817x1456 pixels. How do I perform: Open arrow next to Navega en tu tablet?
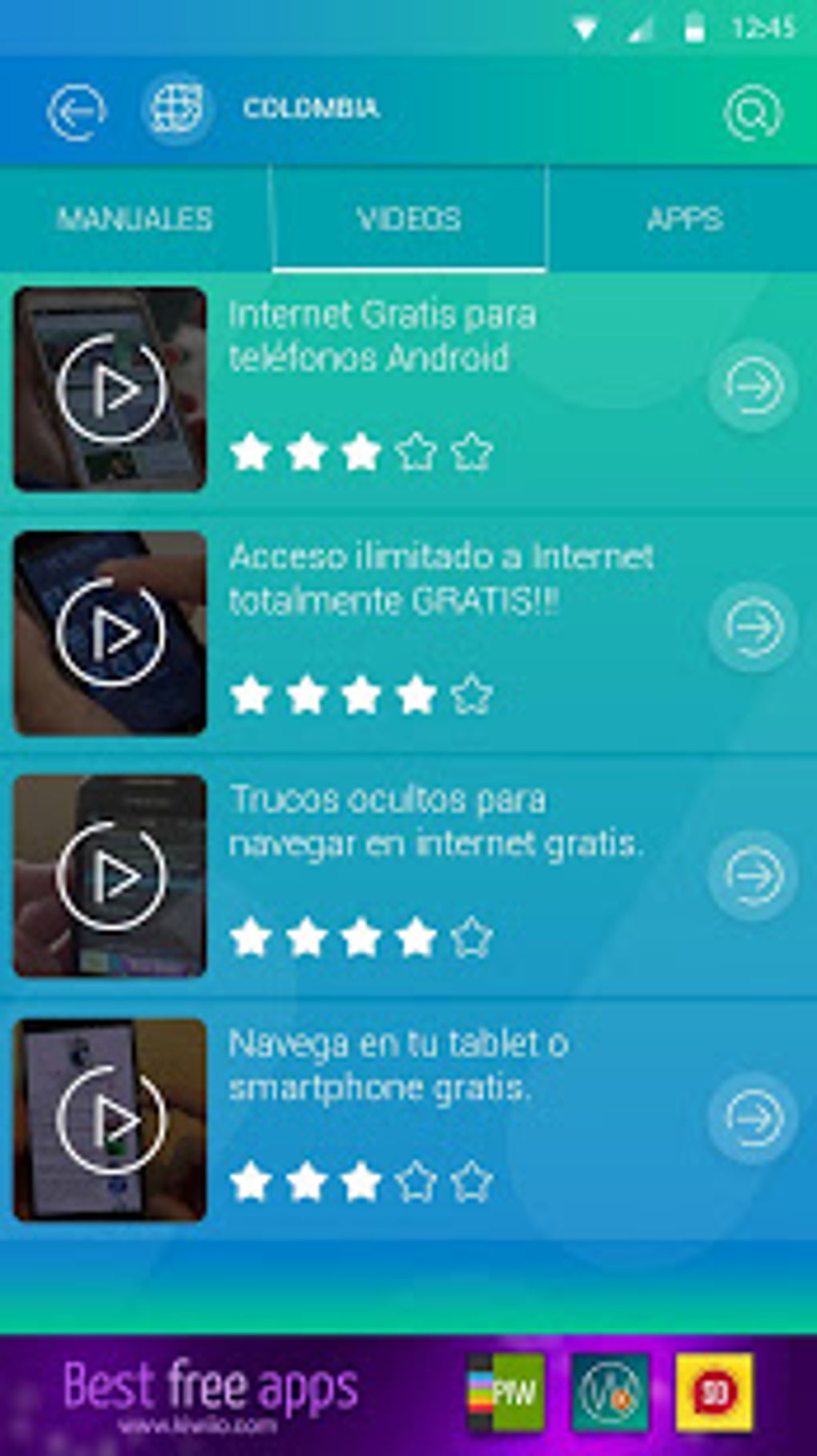pos(753,1117)
